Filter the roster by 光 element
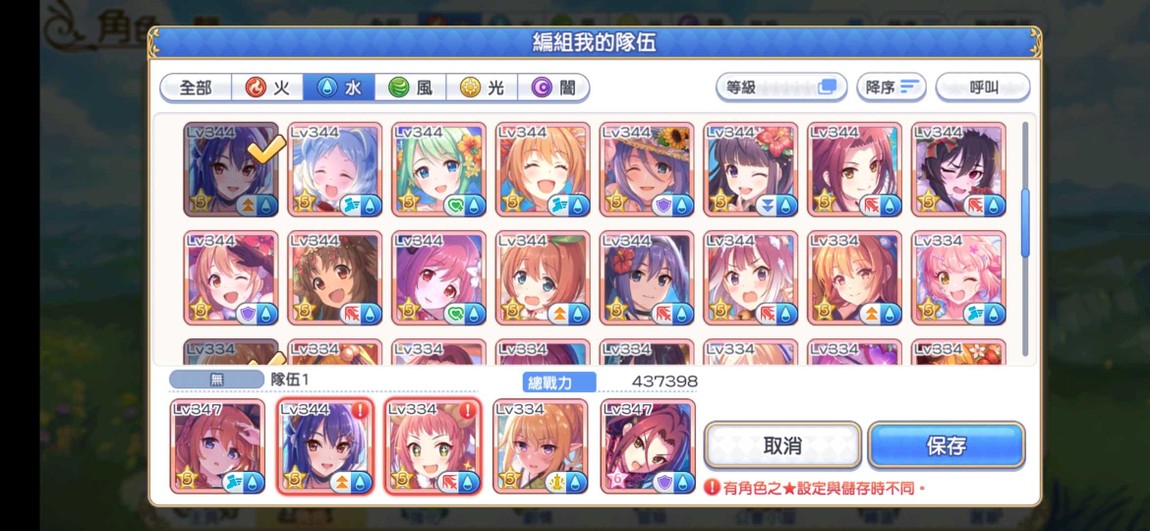Viewport: 1150px width, 531px height. coord(482,88)
